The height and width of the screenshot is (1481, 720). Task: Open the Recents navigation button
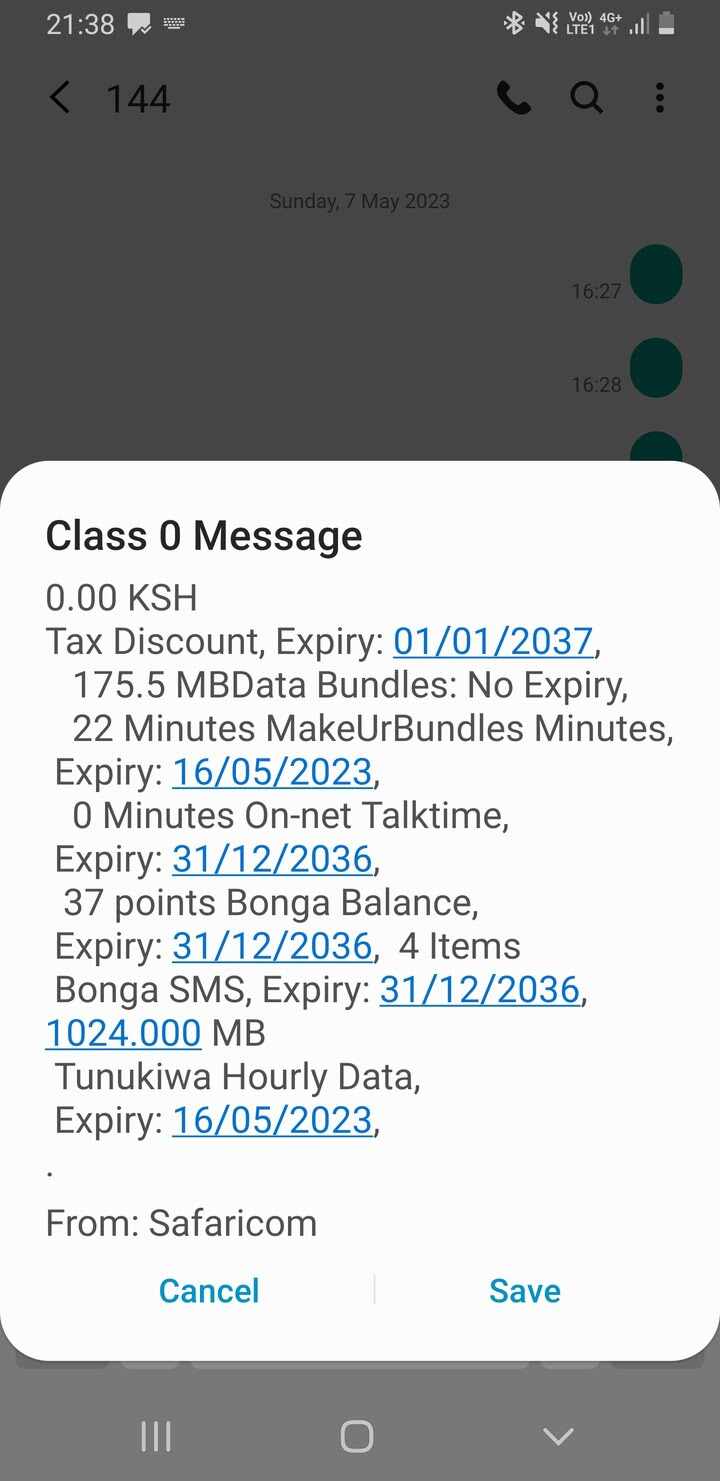click(156, 1436)
